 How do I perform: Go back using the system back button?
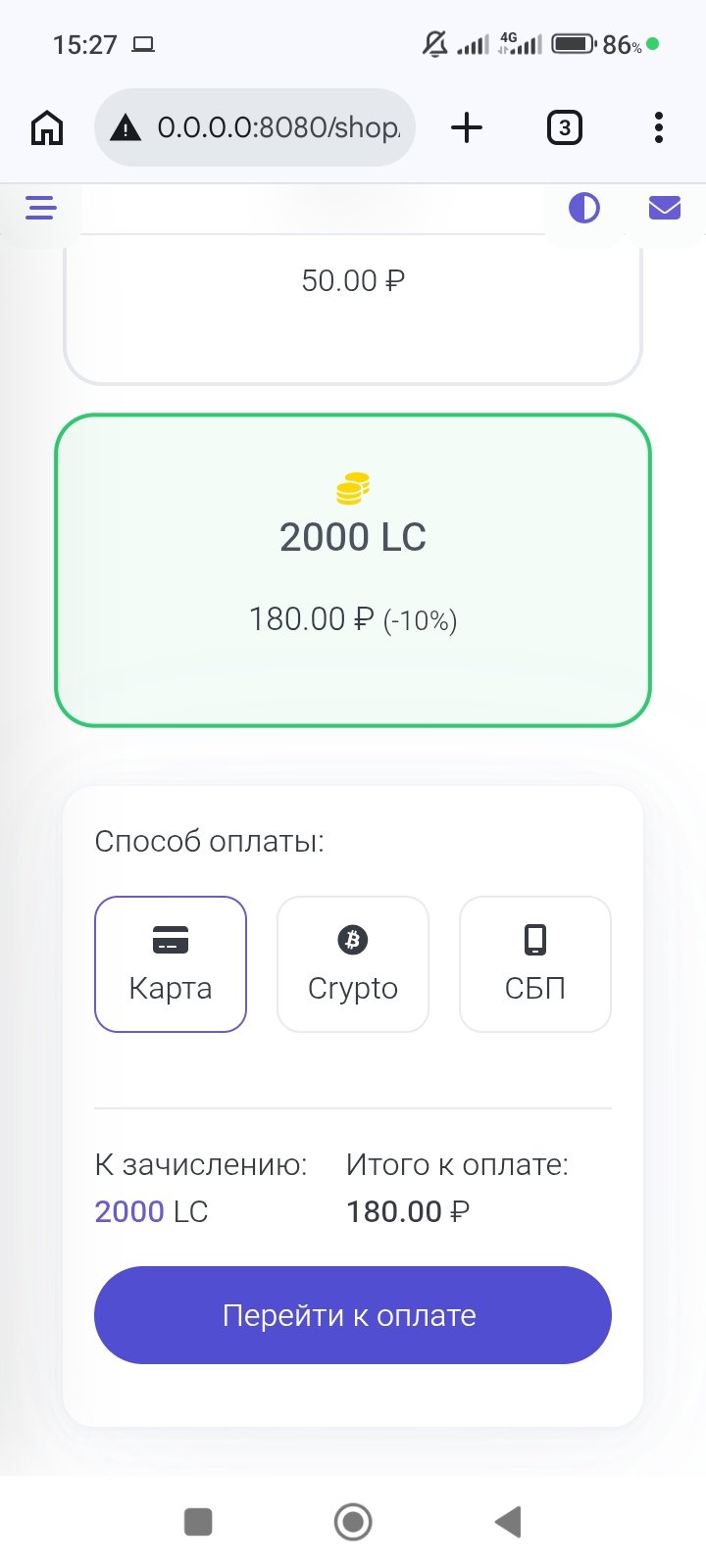click(508, 1522)
